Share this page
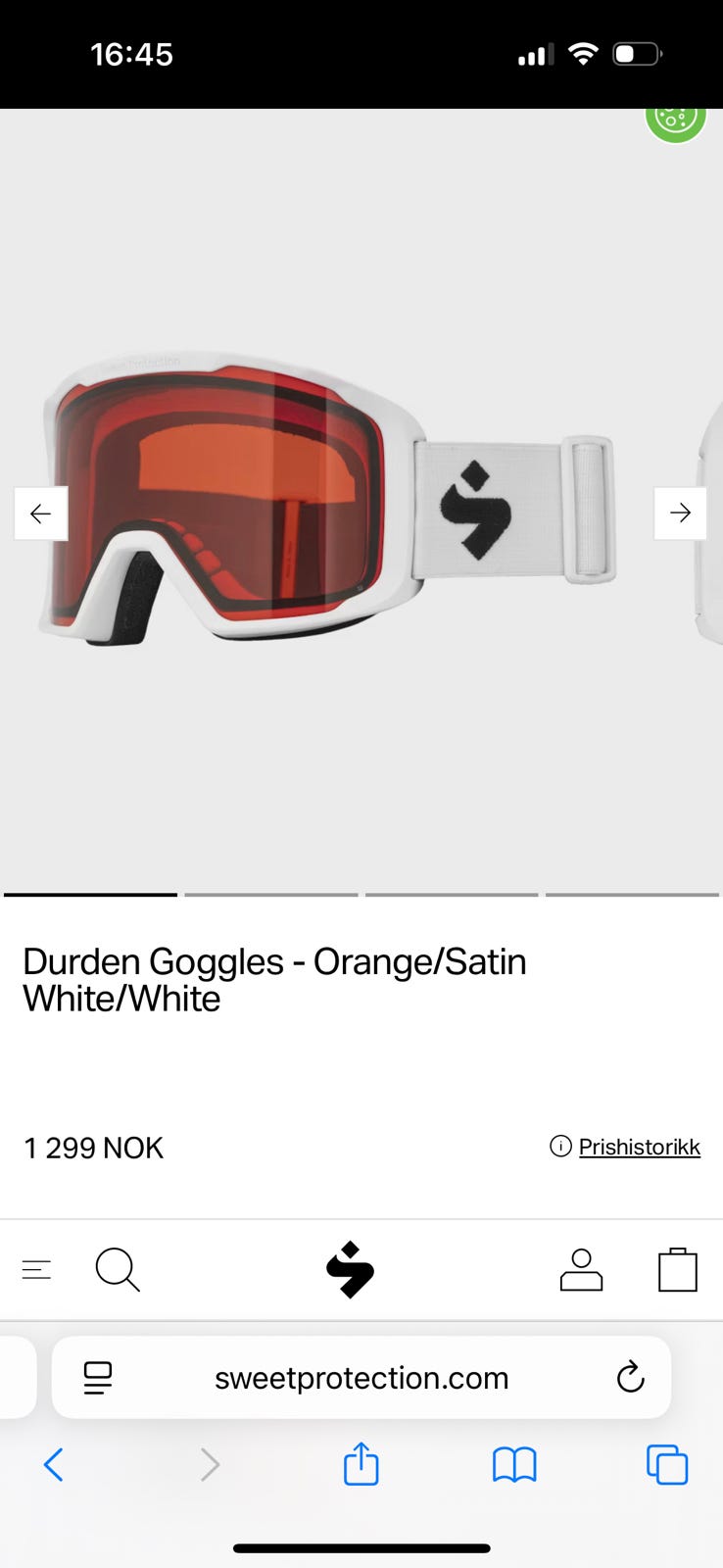Viewport: 723px width, 1568px height. pos(361,1465)
